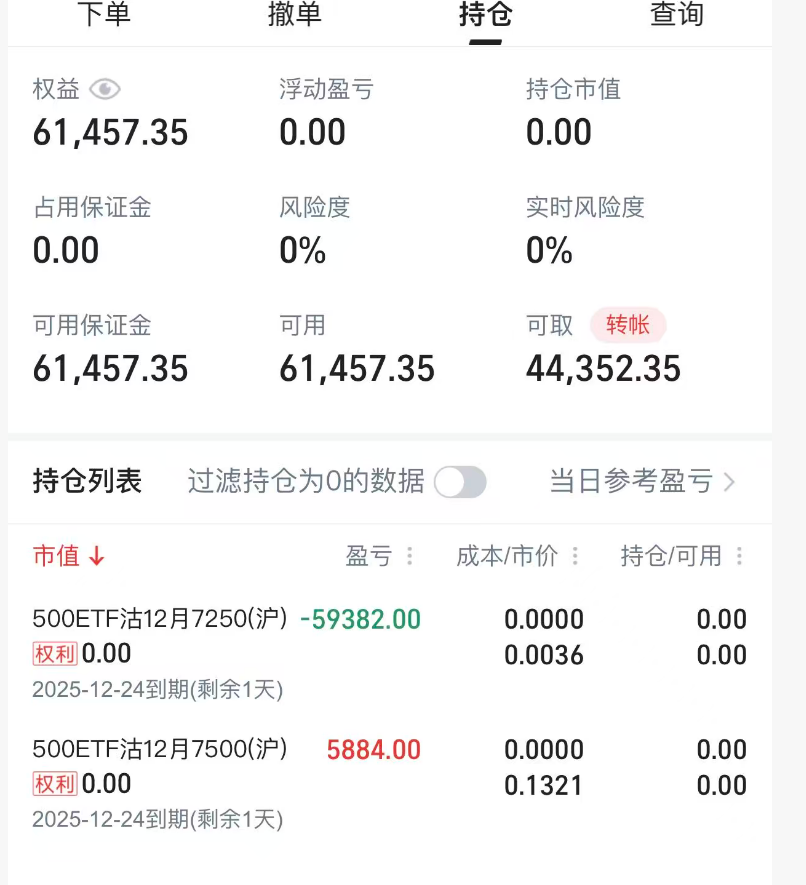Tap the 转帐 transfer button
806x885 pixels.
628,325
